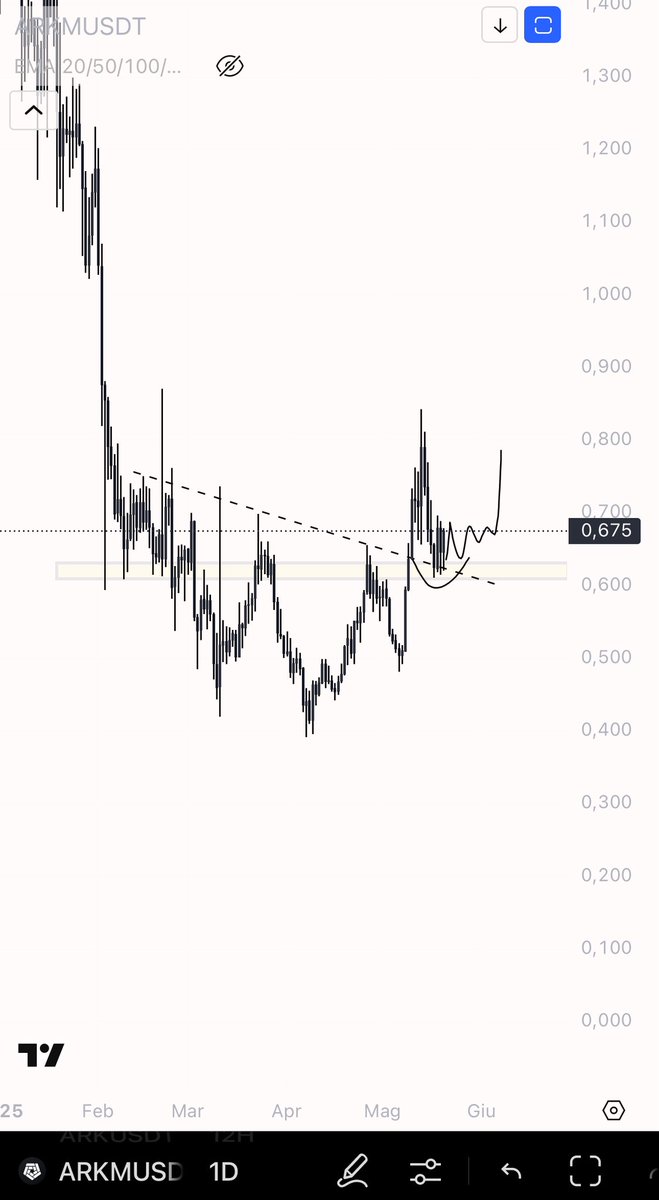The image size is (659, 1200).
Task: Change the 1D timeframe interval
Action: [223, 1171]
